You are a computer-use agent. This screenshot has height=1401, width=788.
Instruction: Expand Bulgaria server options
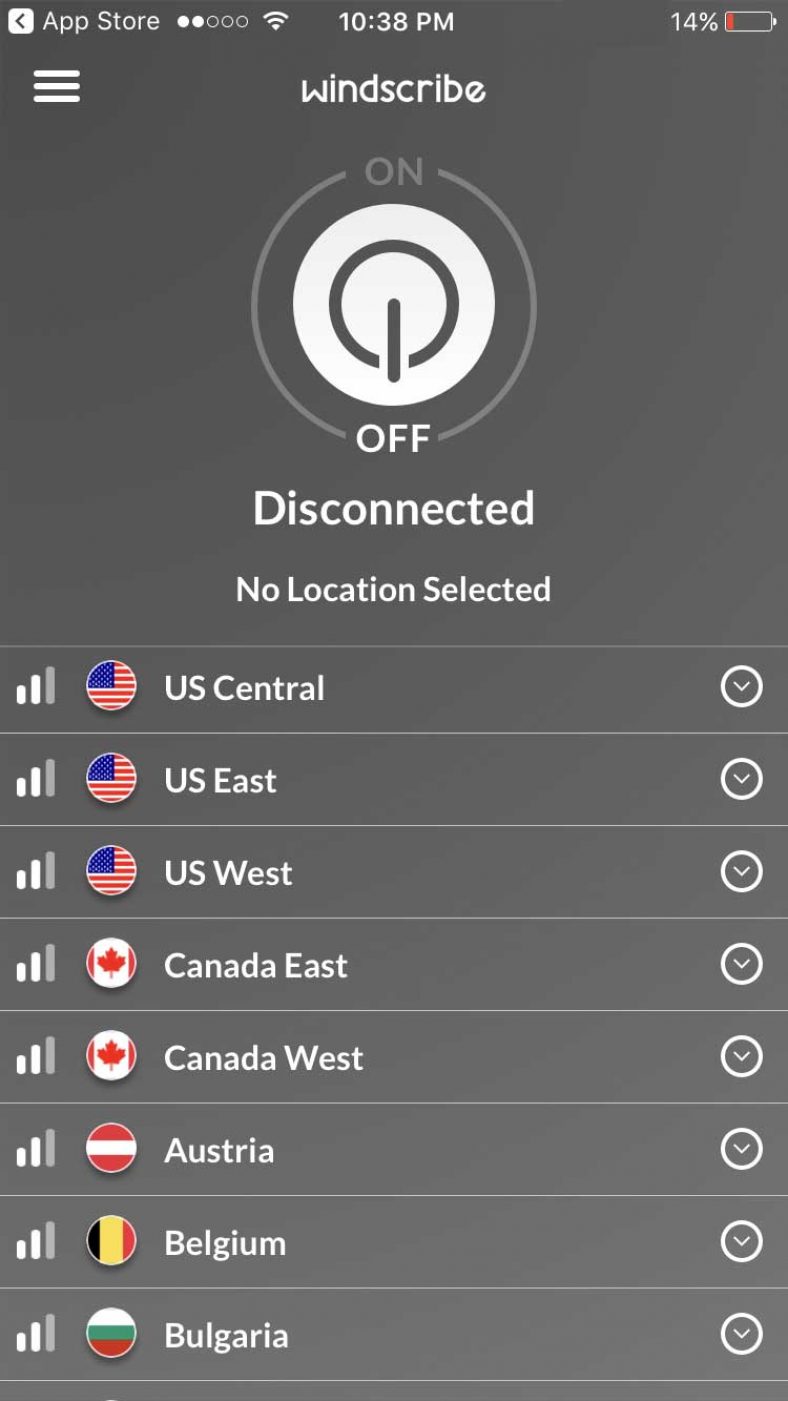[x=741, y=1335]
